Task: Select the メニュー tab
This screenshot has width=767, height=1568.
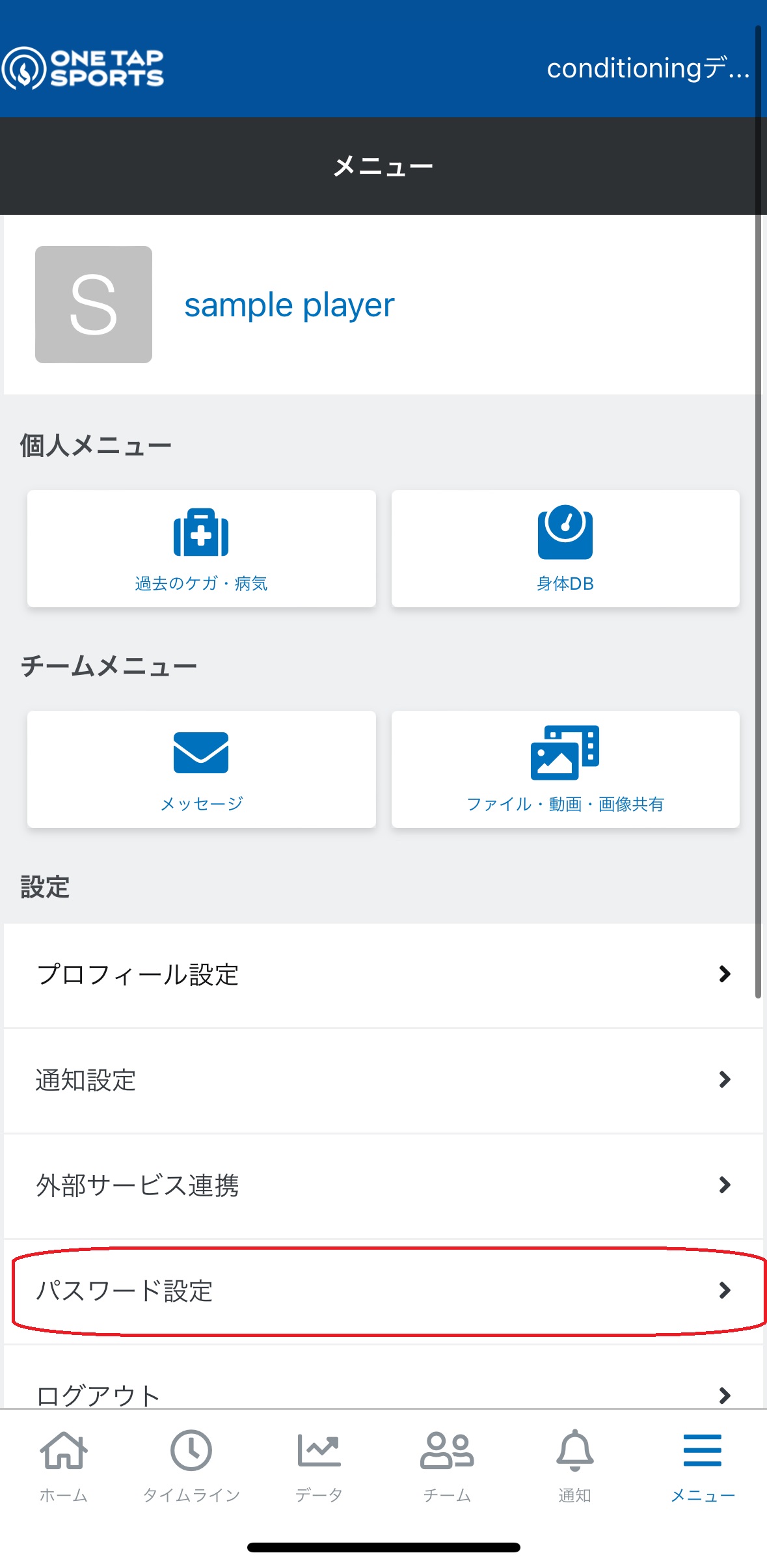Action: click(703, 1466)
